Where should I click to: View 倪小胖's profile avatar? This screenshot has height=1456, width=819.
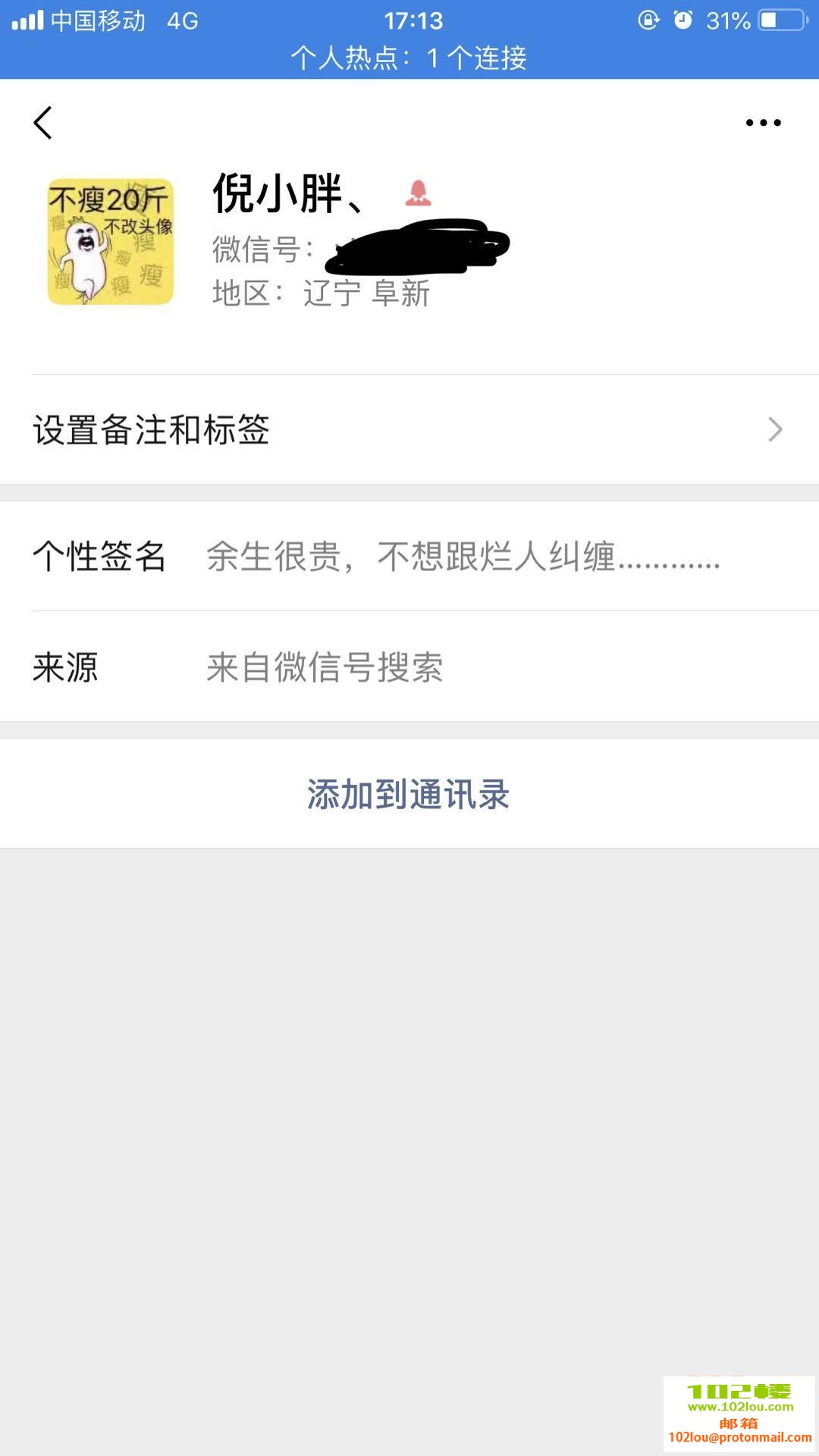[111, 242]
